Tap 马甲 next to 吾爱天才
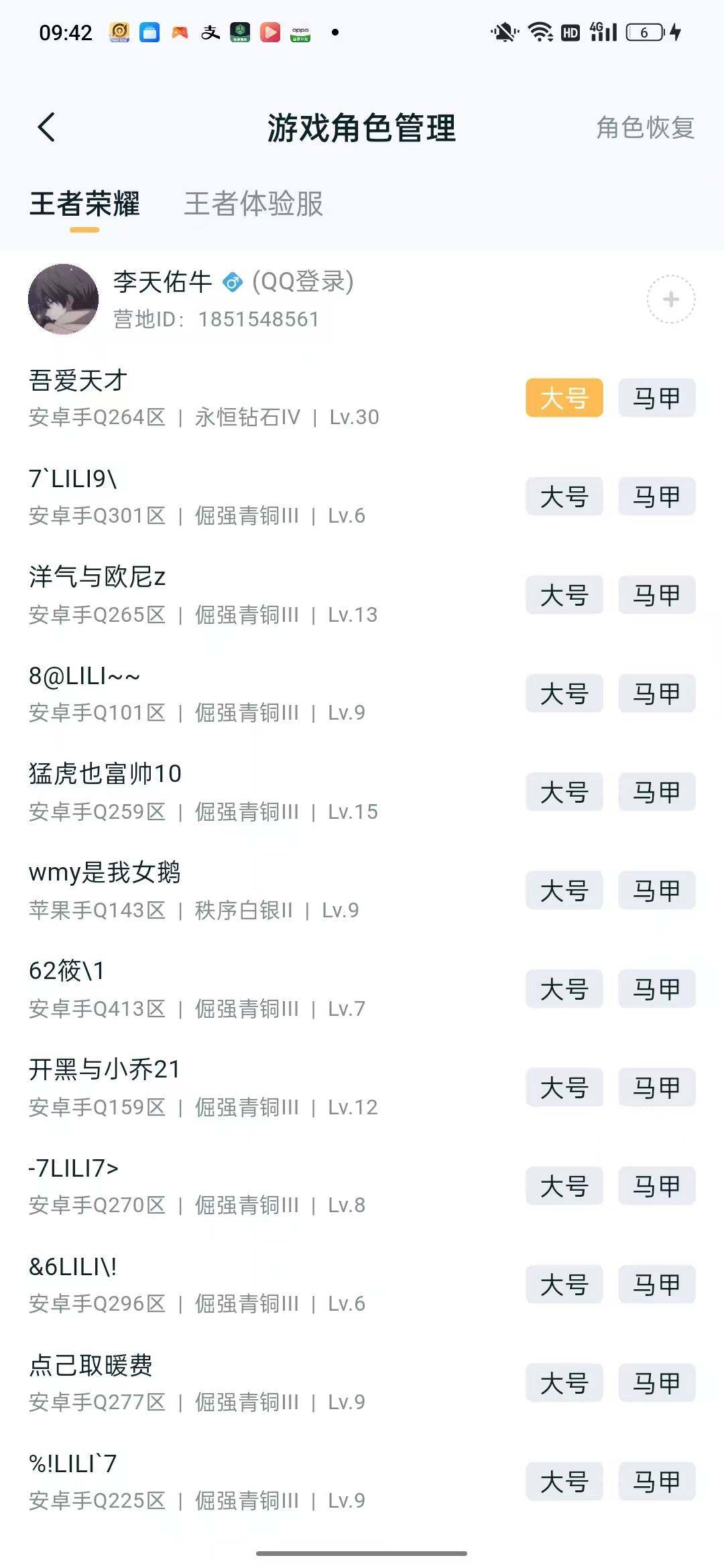Viewport: 724px width, 1568px height. click(656, 398)
